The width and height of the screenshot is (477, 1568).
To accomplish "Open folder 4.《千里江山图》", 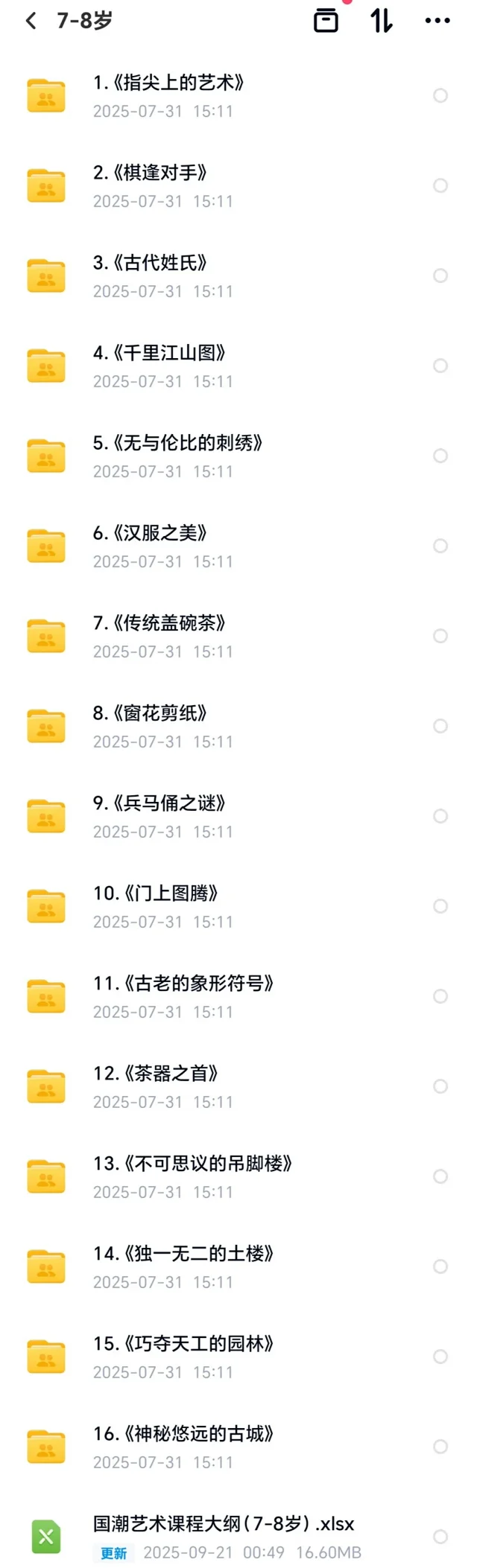I will click(159, 354).
